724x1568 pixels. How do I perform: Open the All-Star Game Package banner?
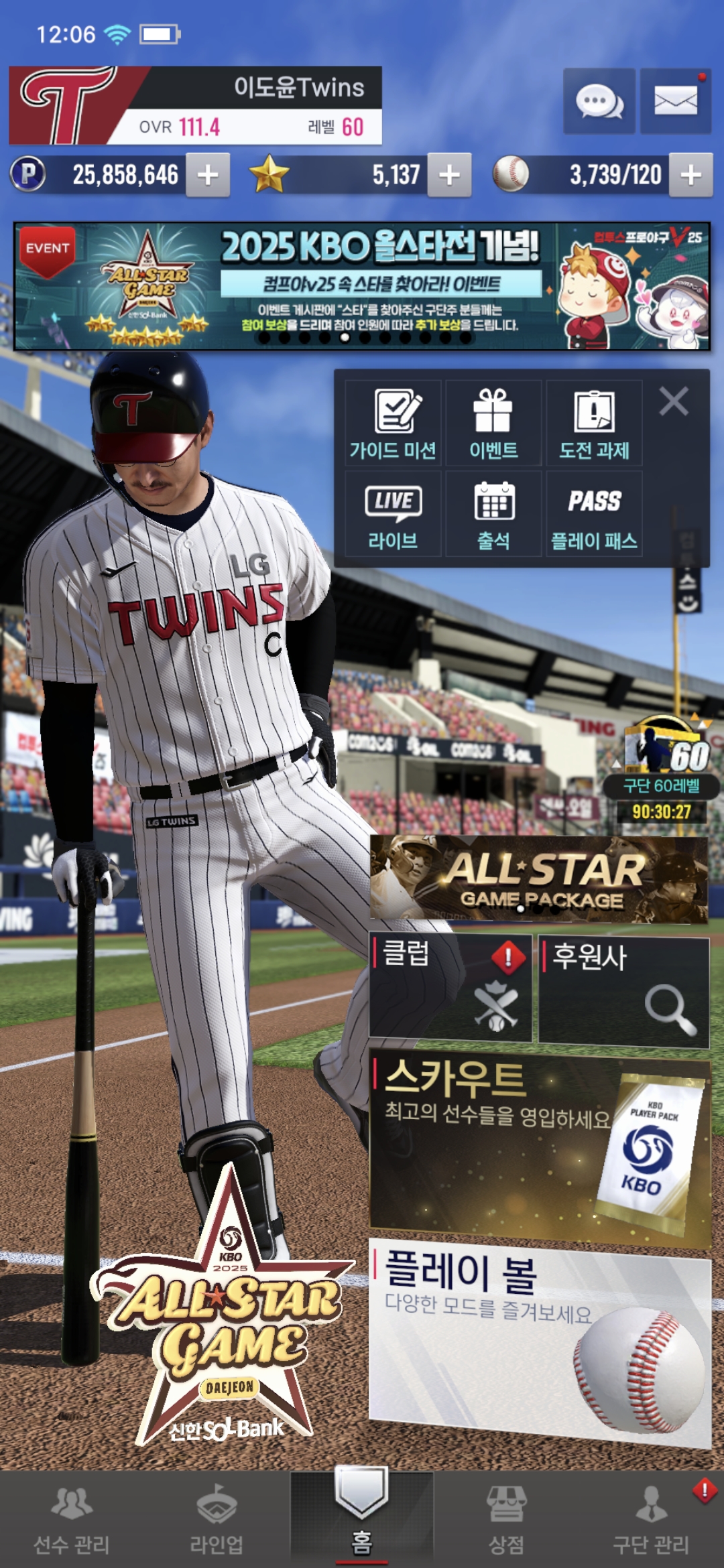539,878
